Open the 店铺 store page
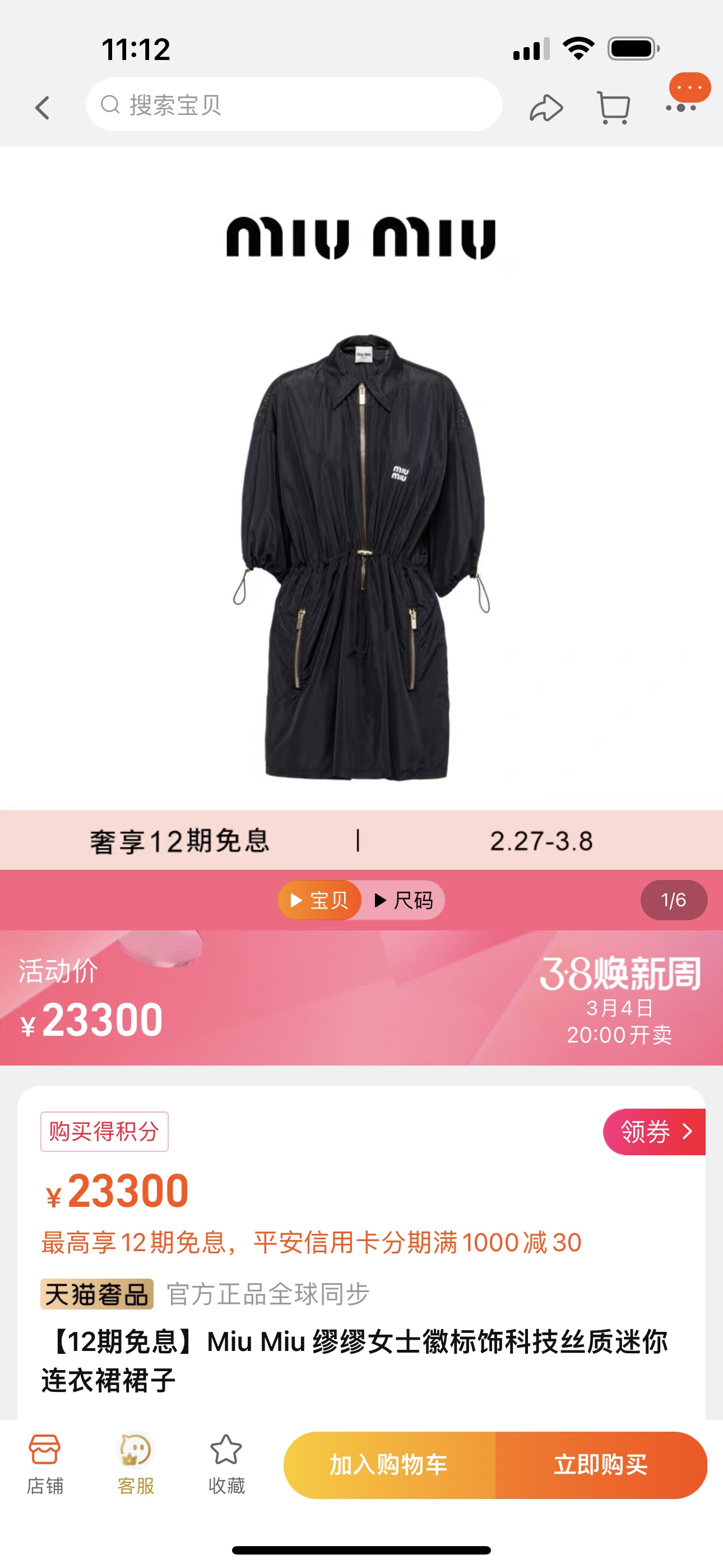The width and height of the screenshot is (723, 1568). click(x=45, y=1464)
